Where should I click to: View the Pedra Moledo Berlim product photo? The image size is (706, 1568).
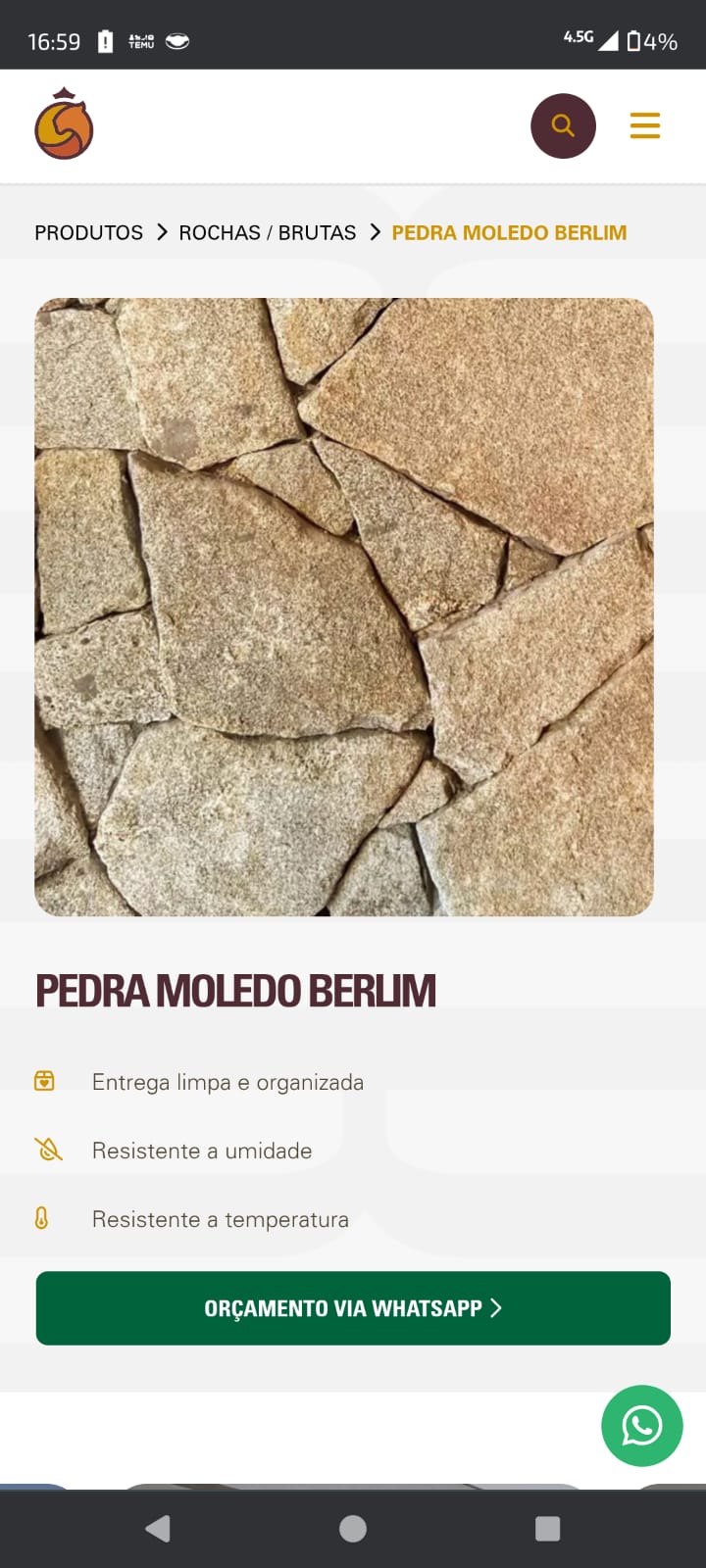tap(344, 607)
